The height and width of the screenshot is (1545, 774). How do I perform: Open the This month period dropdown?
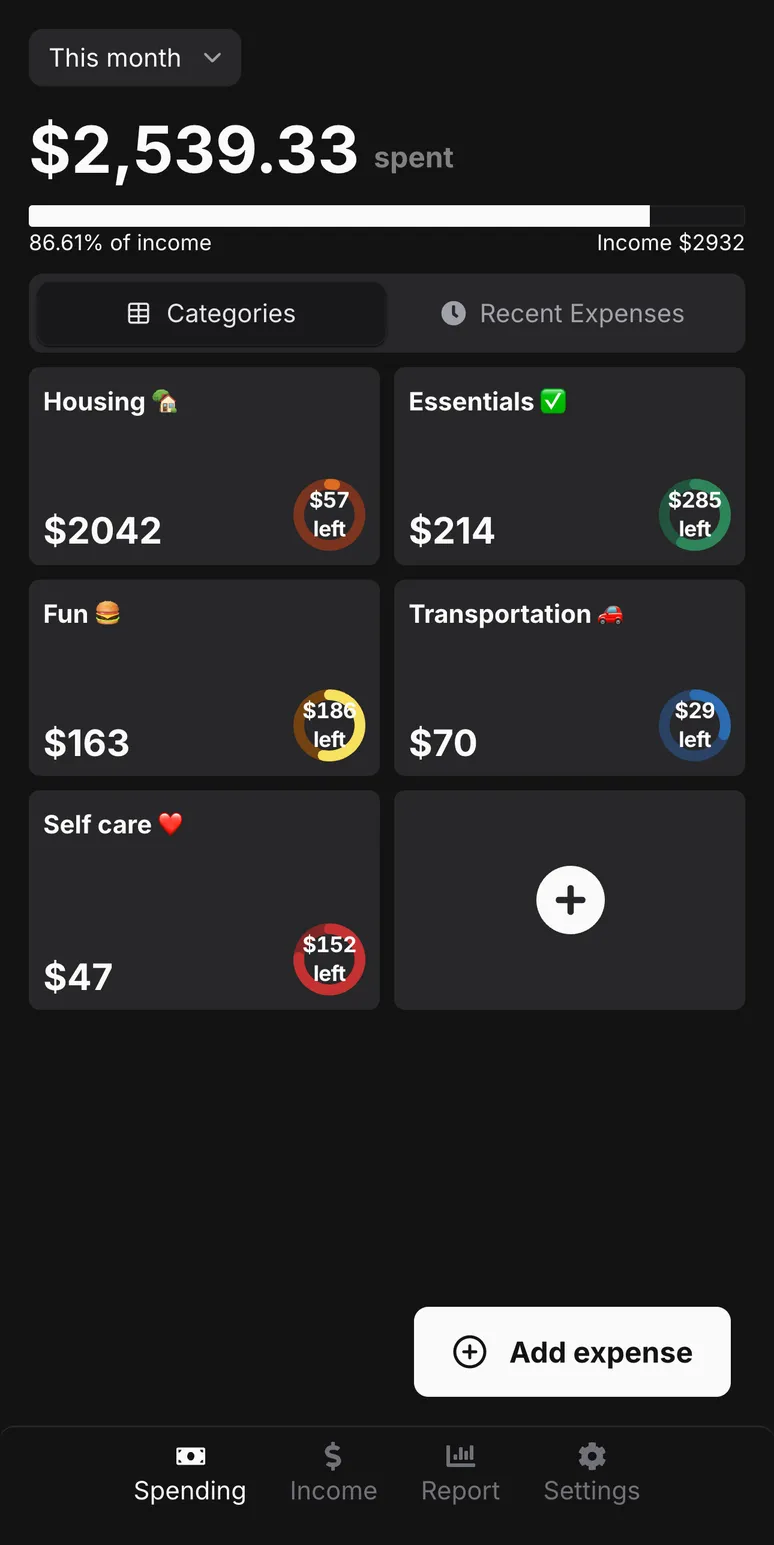click(x=134, y=57)
